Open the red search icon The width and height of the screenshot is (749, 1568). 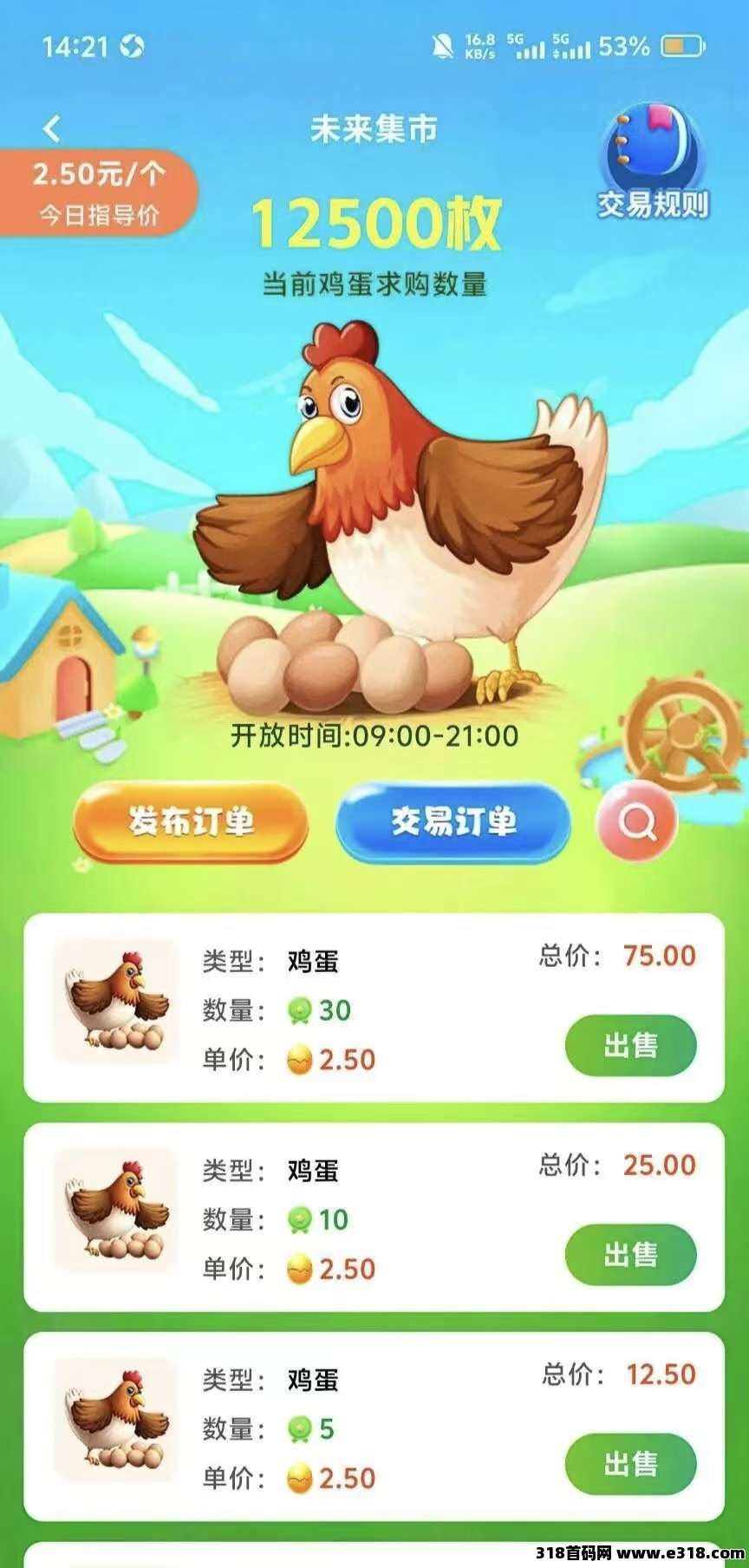(637, 821)
